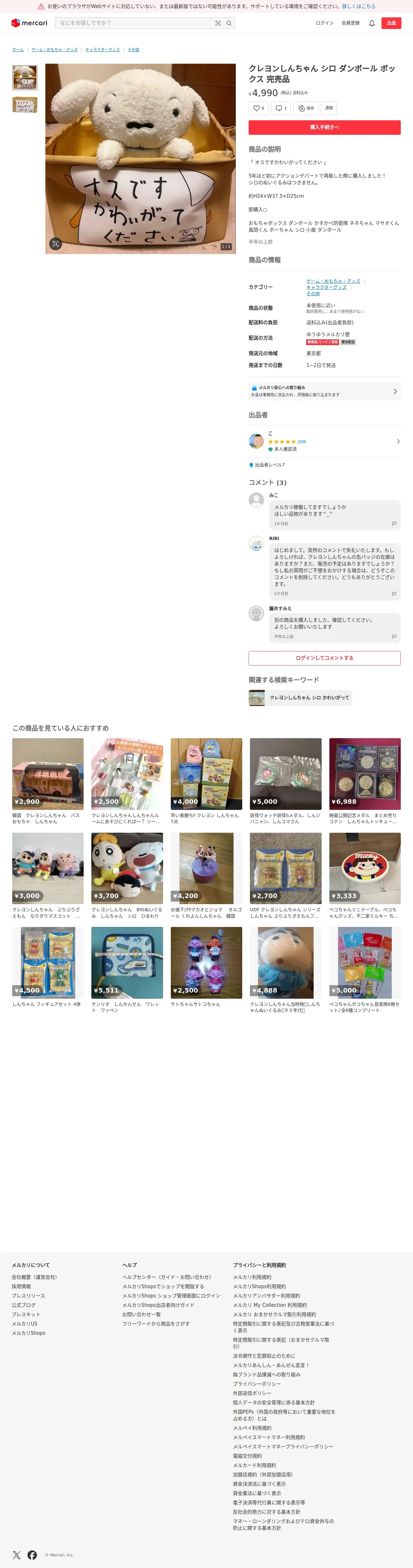Select the second thumbnail photo
Screen dimensions: 413x1568
tap(25, 105)
